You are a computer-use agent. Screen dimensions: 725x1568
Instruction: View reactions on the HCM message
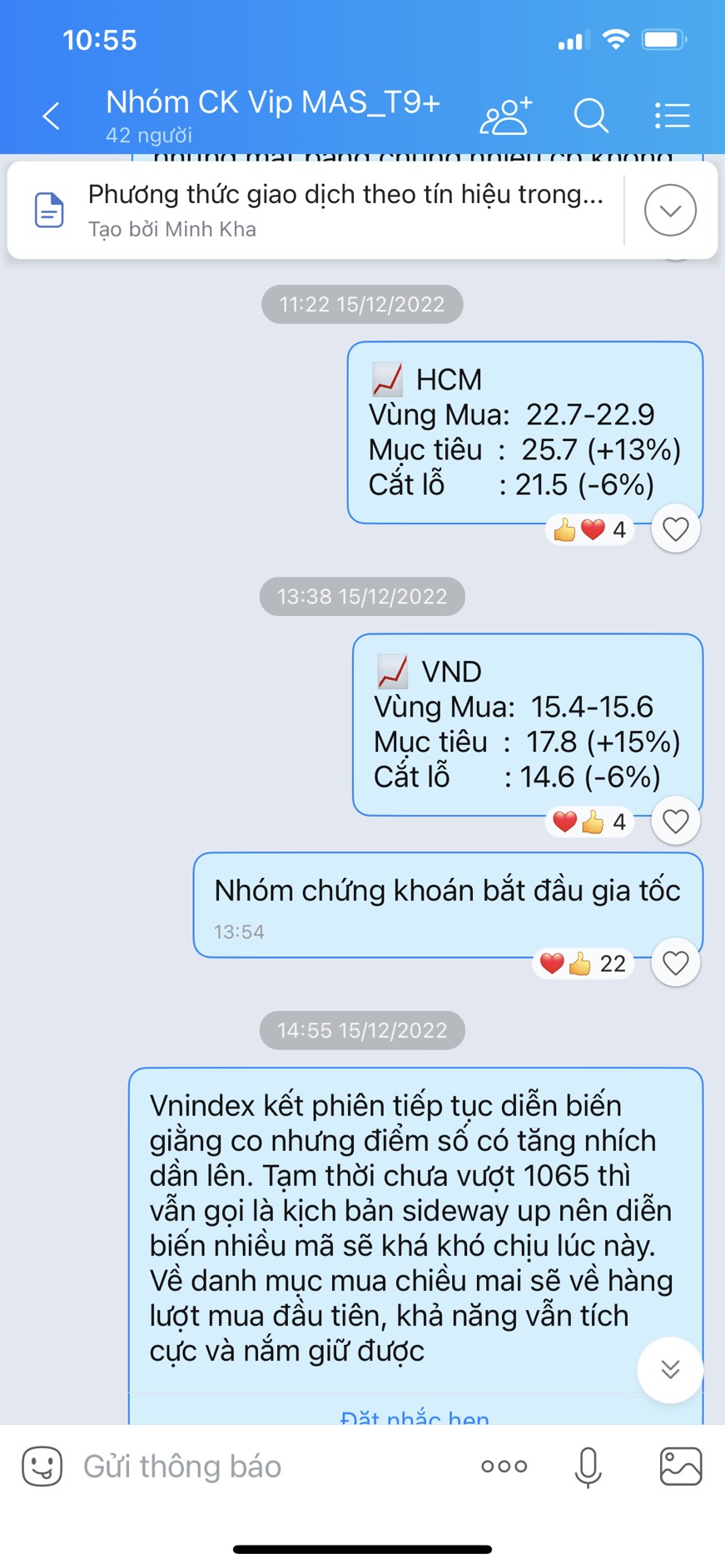(x=589, y=529)
